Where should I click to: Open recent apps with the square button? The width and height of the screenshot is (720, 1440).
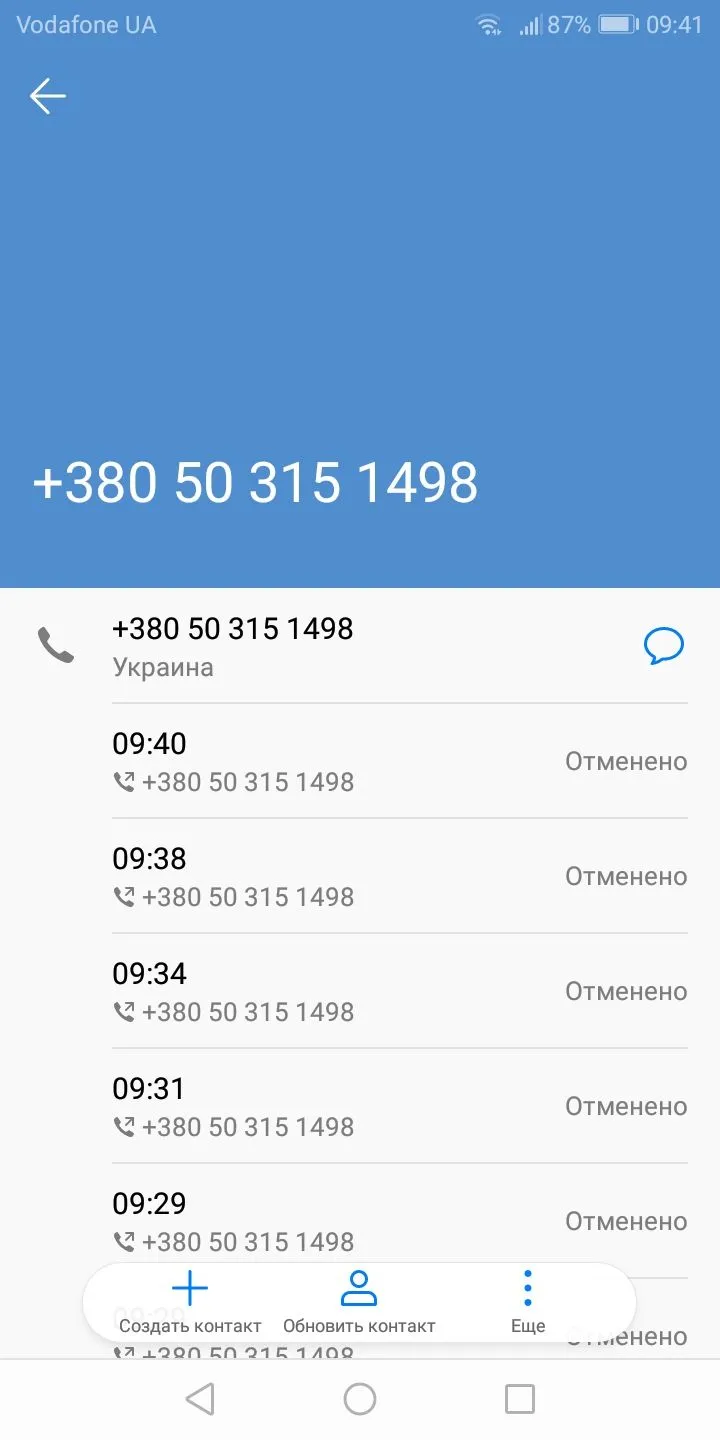coord(519,1399)
